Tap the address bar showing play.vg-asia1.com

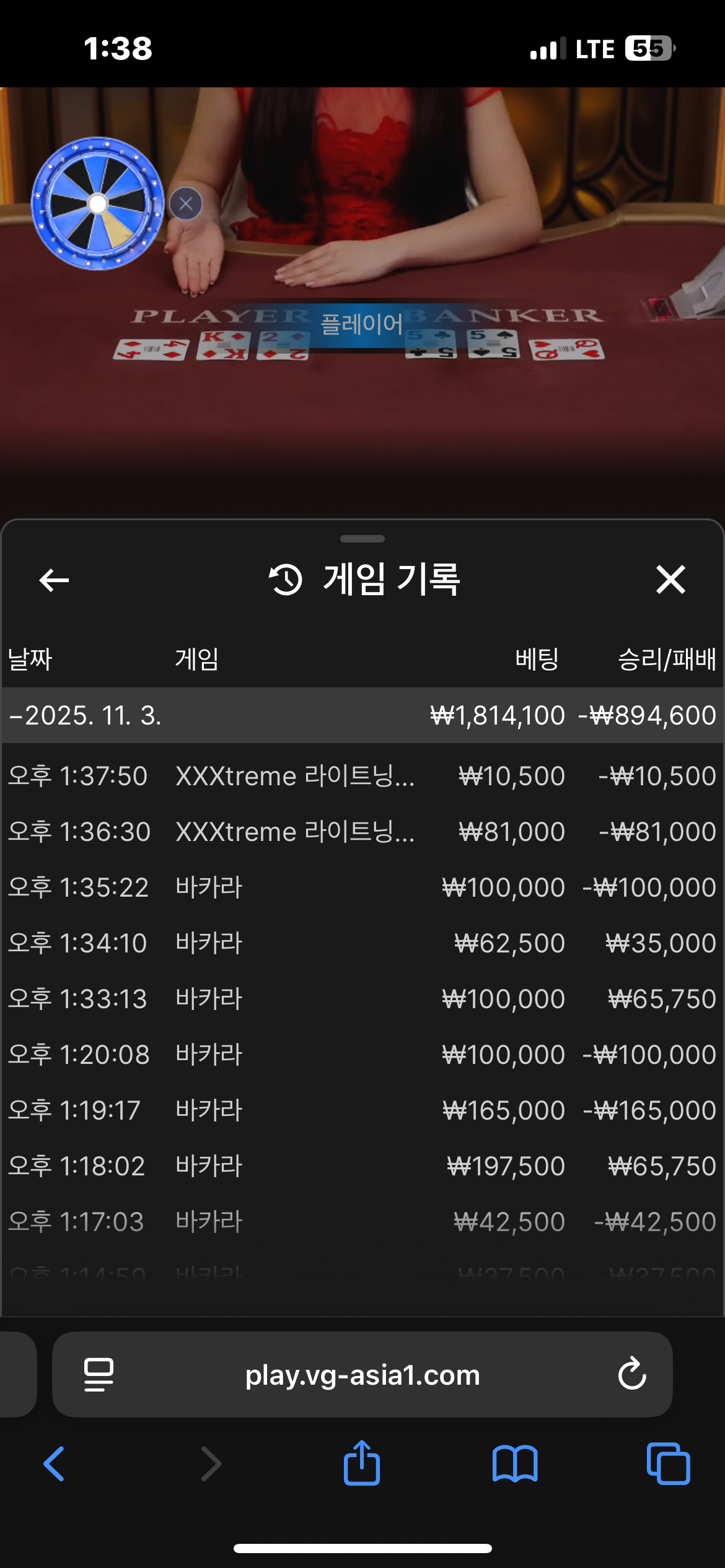(x=362, y=1375)
